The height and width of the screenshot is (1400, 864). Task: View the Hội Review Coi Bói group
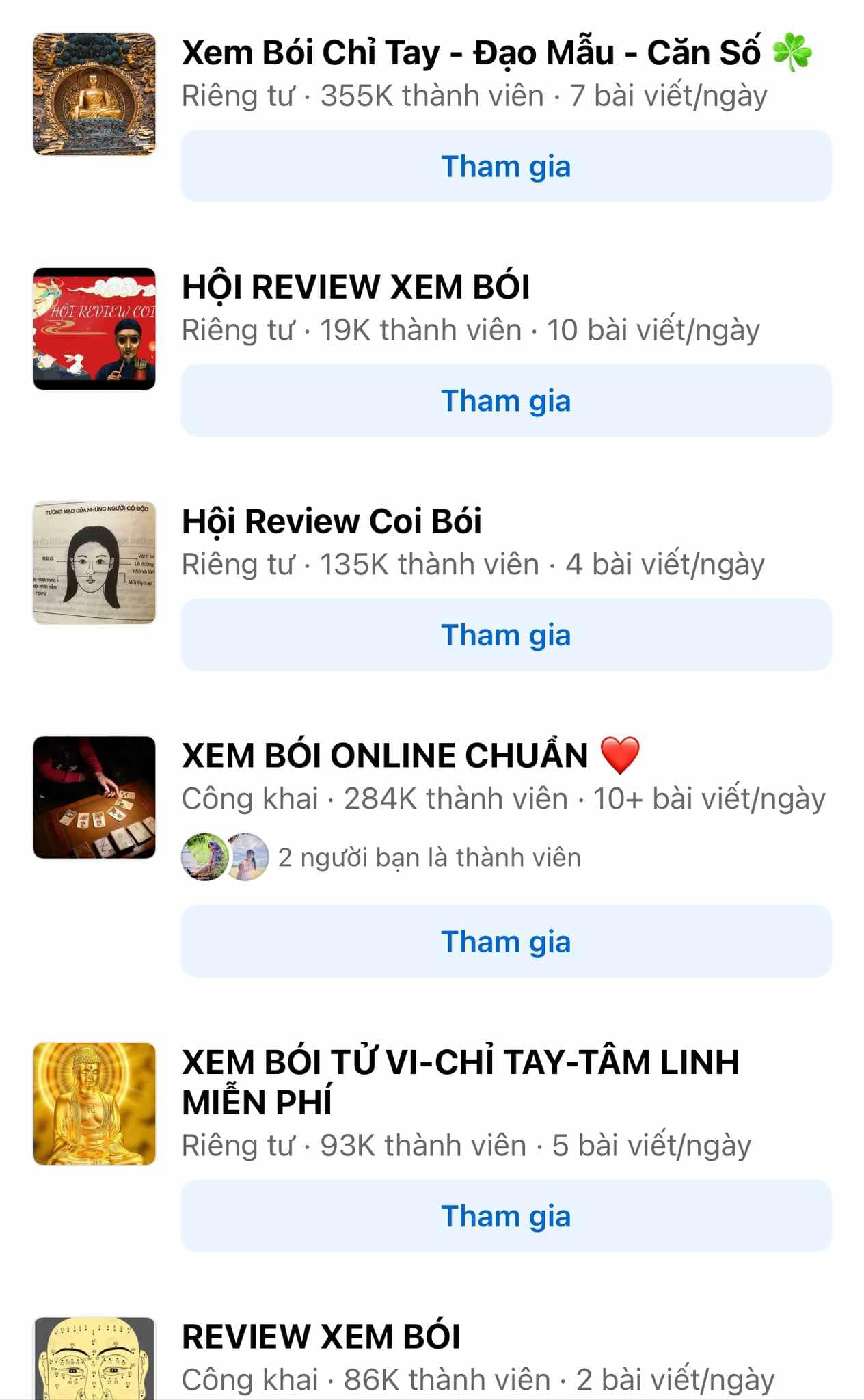pyautogui.click(x=332, y=522)
